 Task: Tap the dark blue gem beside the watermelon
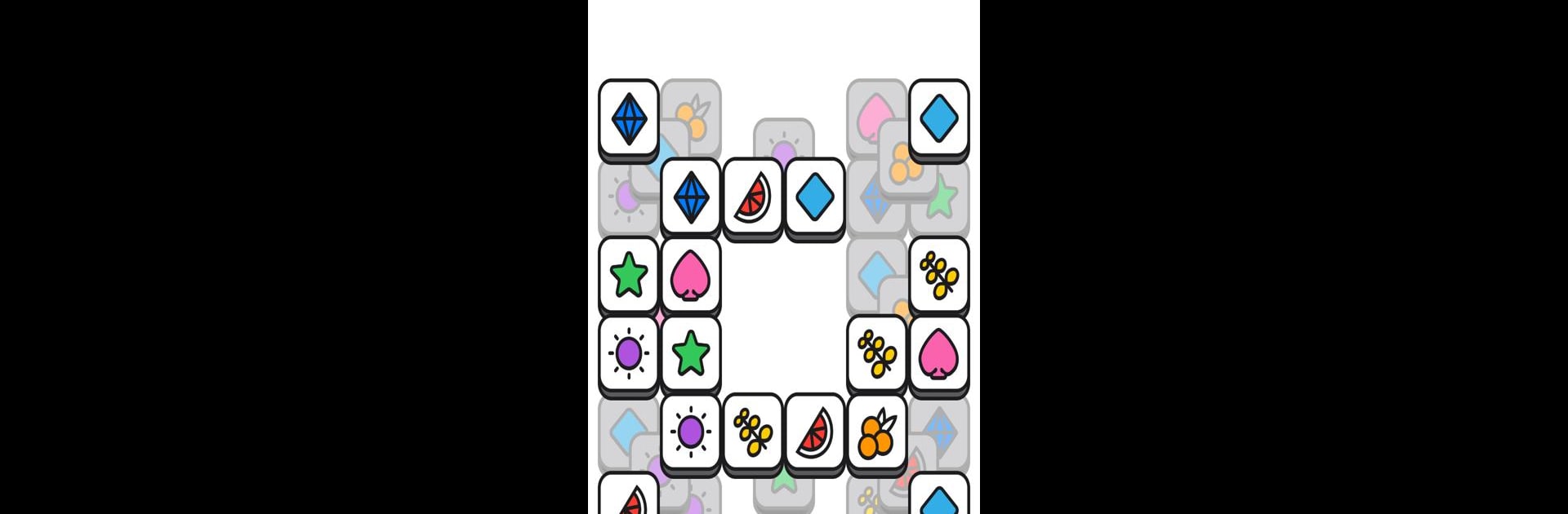pyautogui.click(x=690, y=197)
